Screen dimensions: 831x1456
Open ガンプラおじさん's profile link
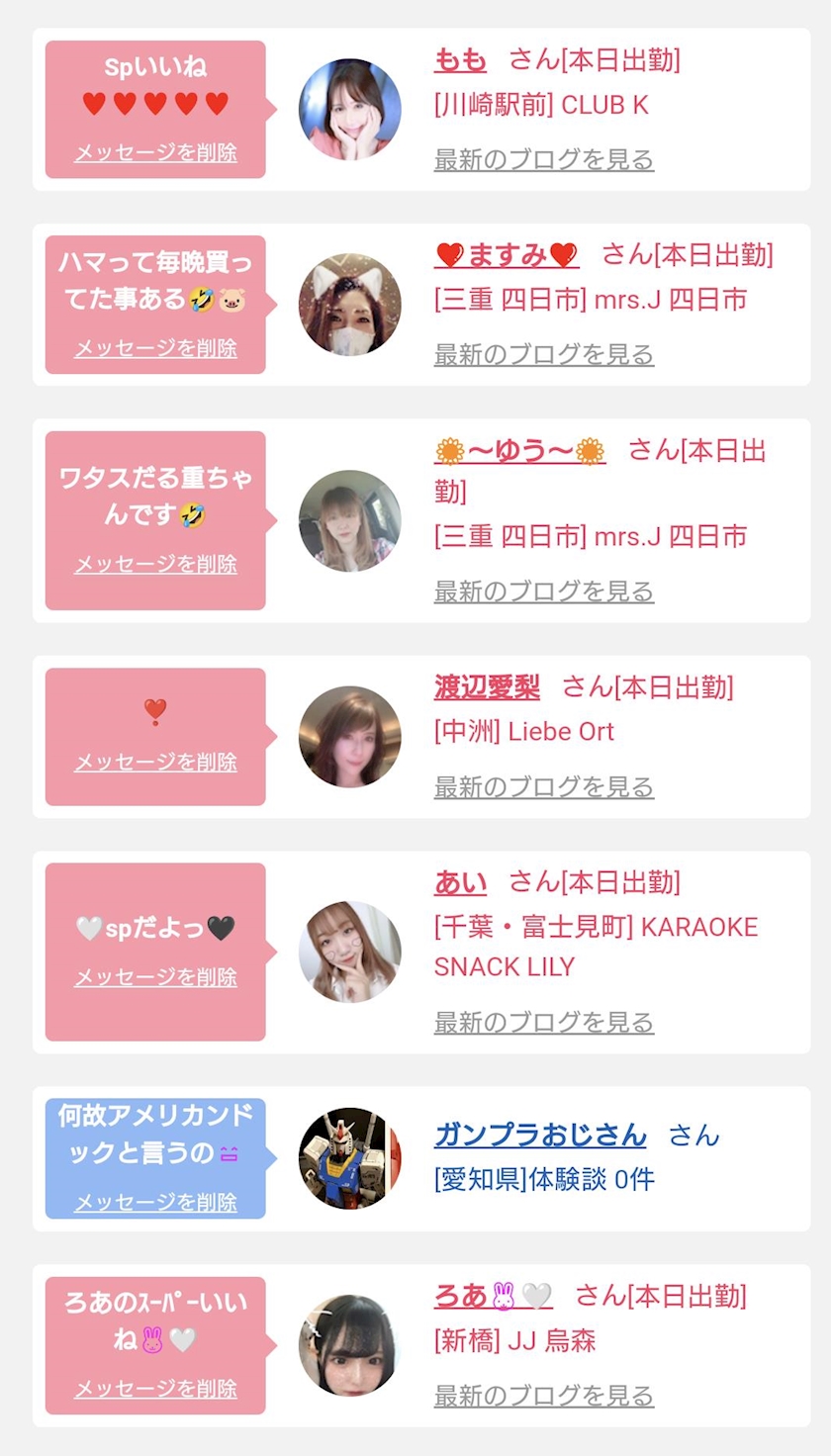(x=540, y=1135)
